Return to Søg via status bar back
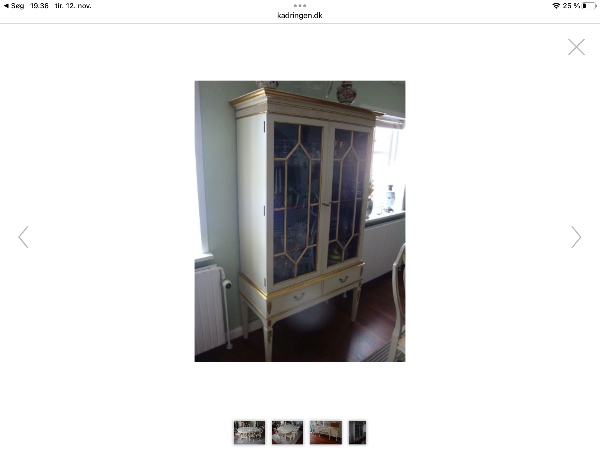The width and height of the screenshot is (600, 450). pyautogui.click(x=14, y=6)
